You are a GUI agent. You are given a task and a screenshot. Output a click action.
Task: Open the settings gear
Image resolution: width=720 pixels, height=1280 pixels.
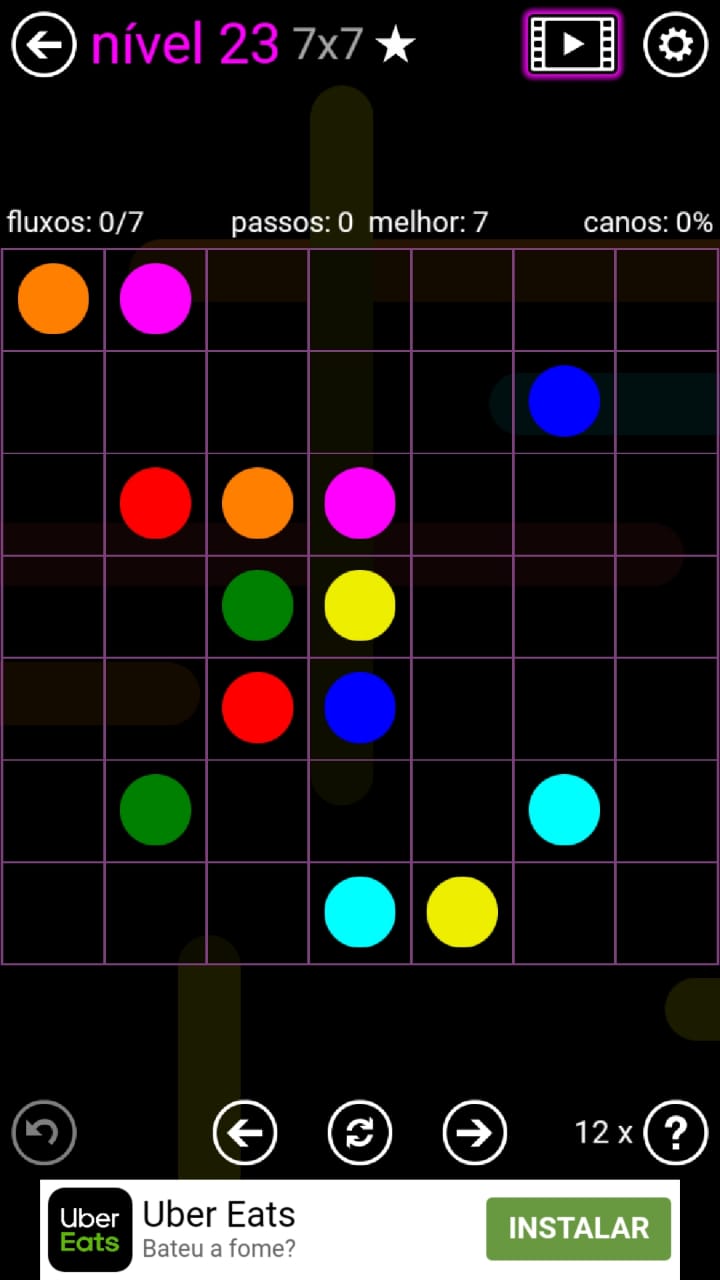[x=675, y=45]
